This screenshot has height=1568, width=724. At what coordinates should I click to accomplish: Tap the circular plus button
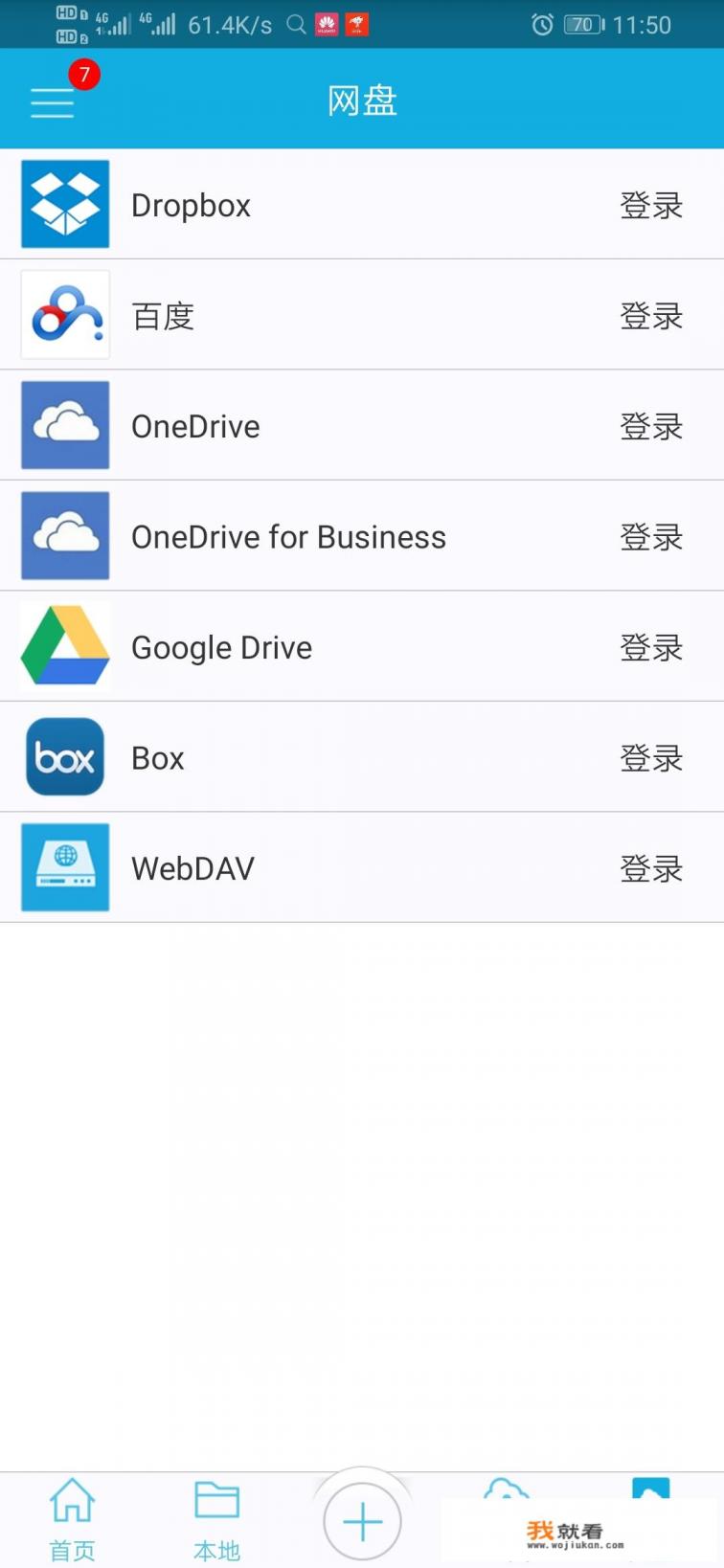361,1520
